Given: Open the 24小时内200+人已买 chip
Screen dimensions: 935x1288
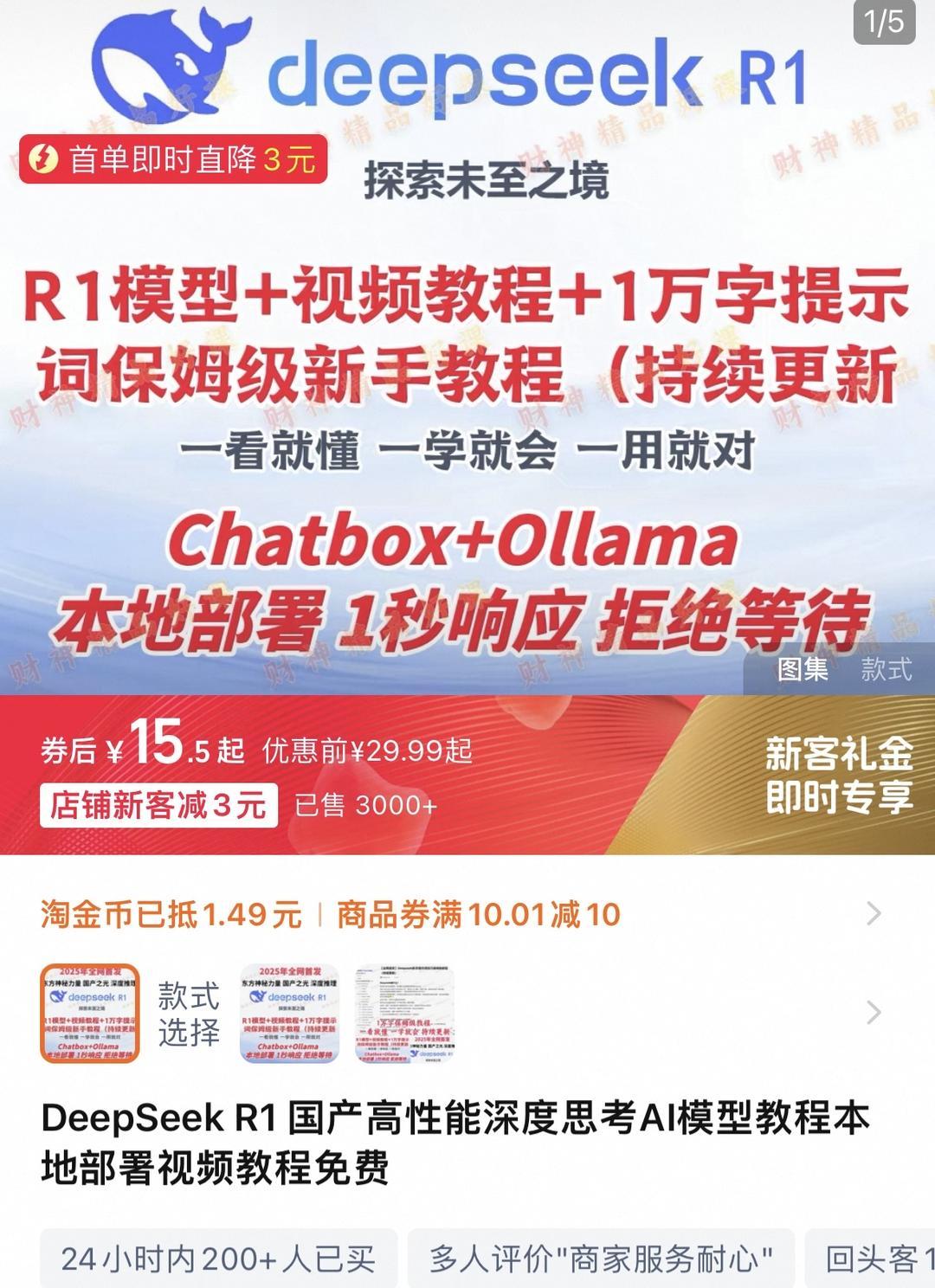Looking at the screenshot, I should [218, 1259].
